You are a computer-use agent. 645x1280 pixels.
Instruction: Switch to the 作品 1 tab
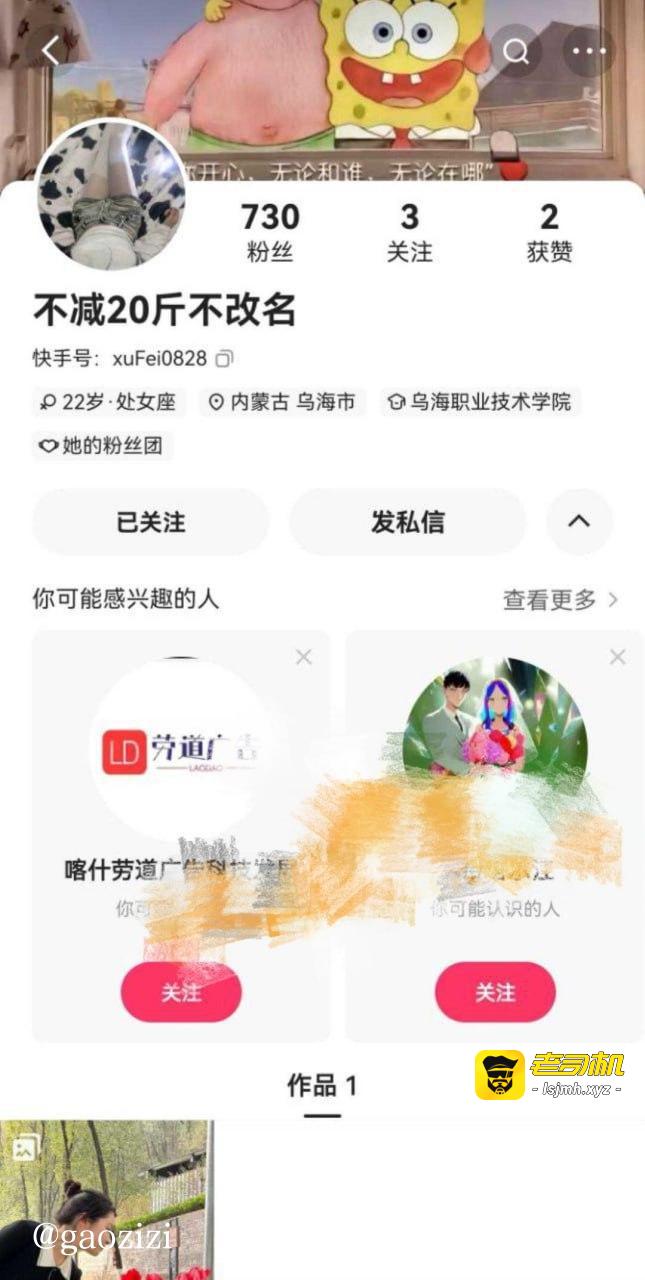click(x=322, y=1086)
